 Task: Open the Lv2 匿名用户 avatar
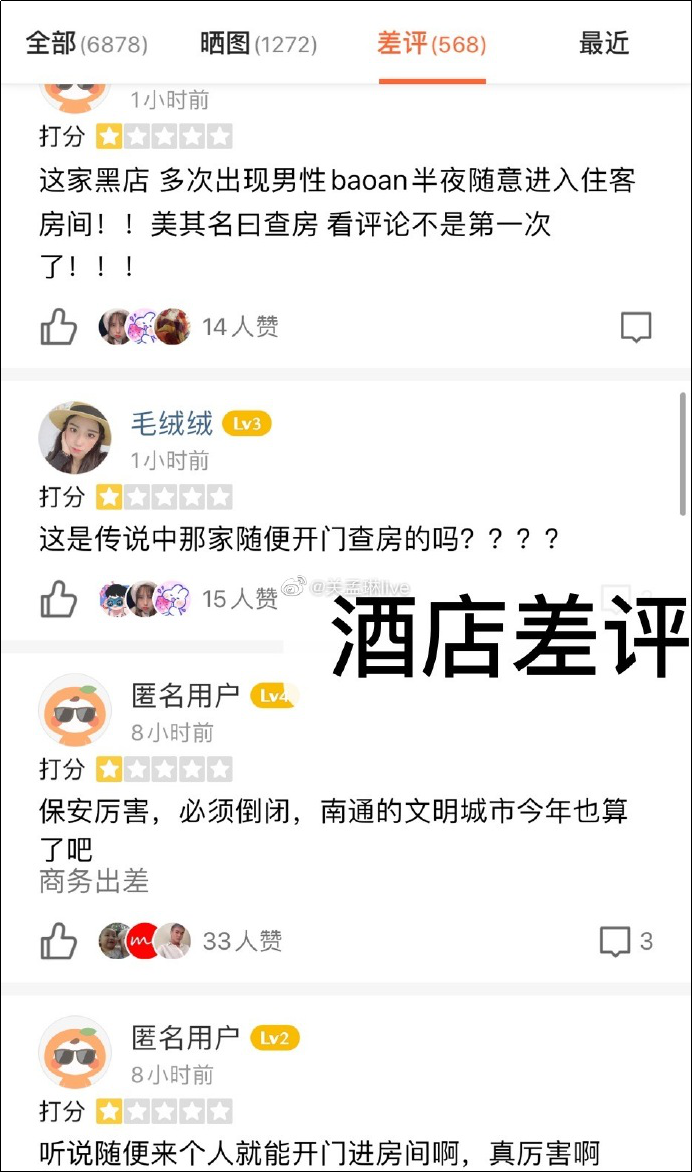(75, 1053)
